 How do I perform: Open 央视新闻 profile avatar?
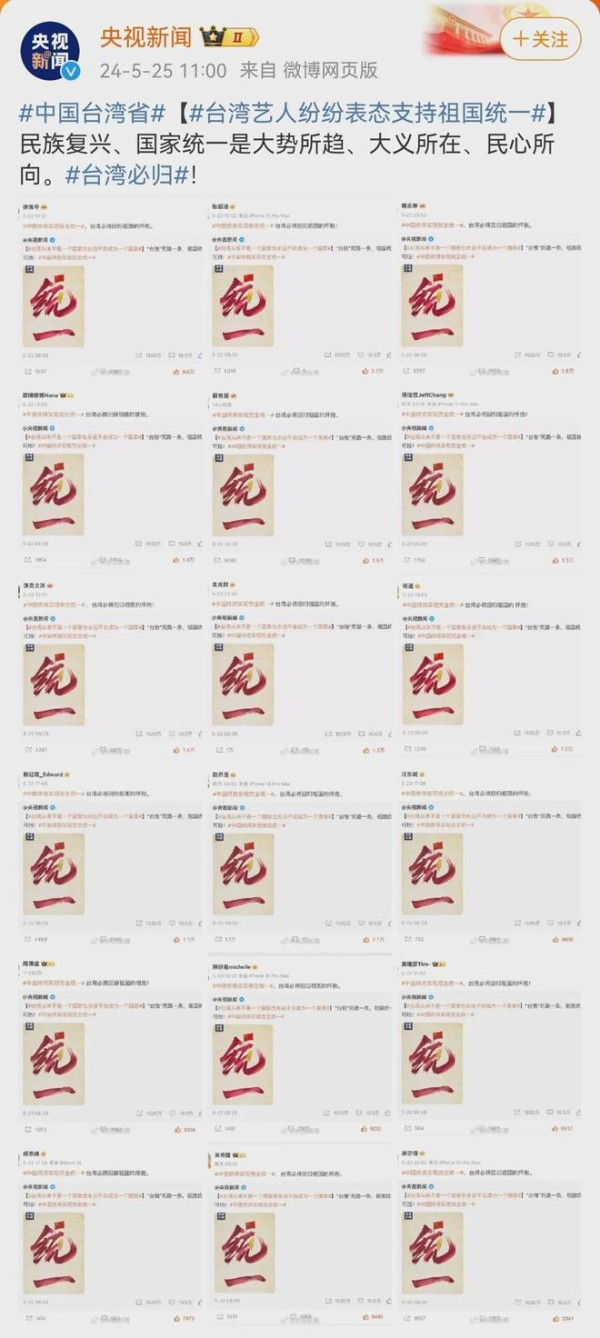pos(50,51)
